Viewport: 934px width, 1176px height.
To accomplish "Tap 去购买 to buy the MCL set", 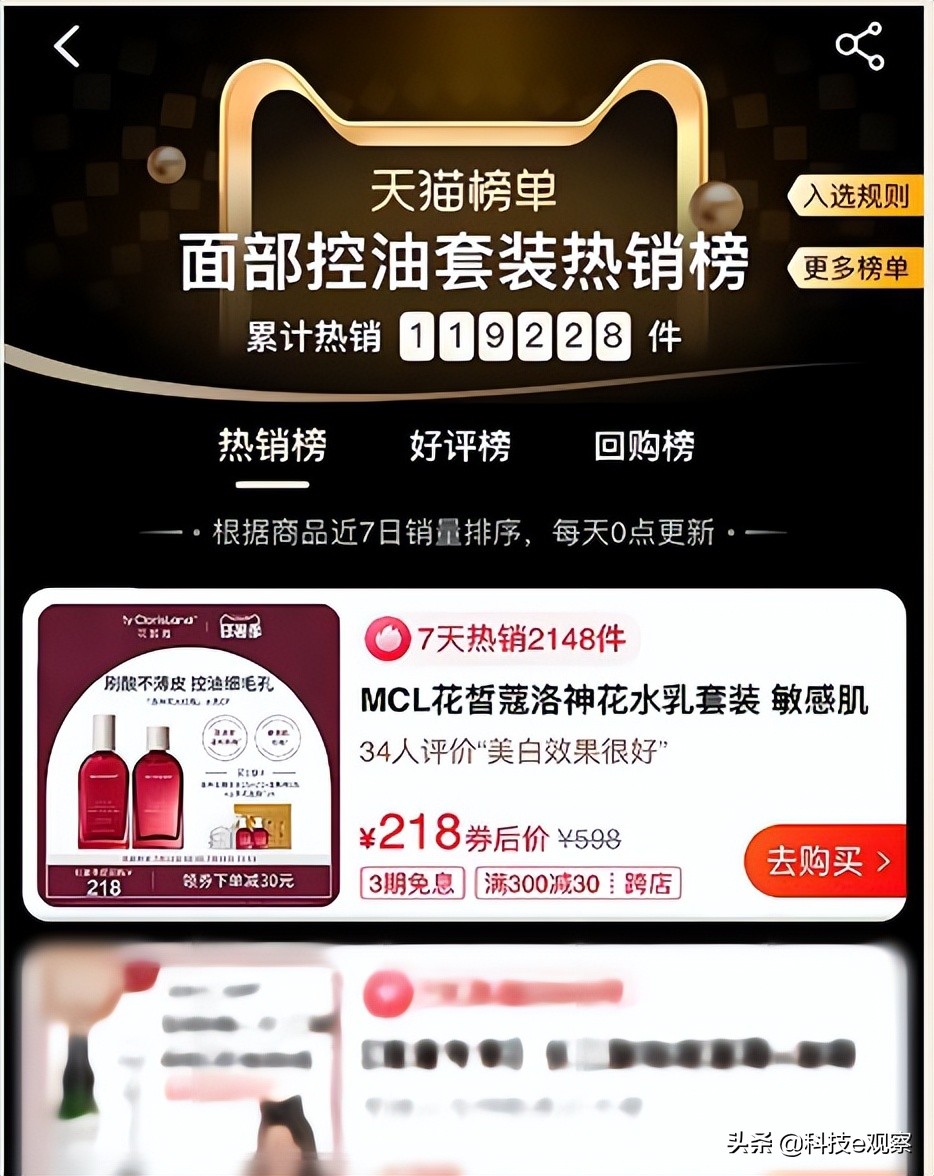I will click(x=826, y=861).
